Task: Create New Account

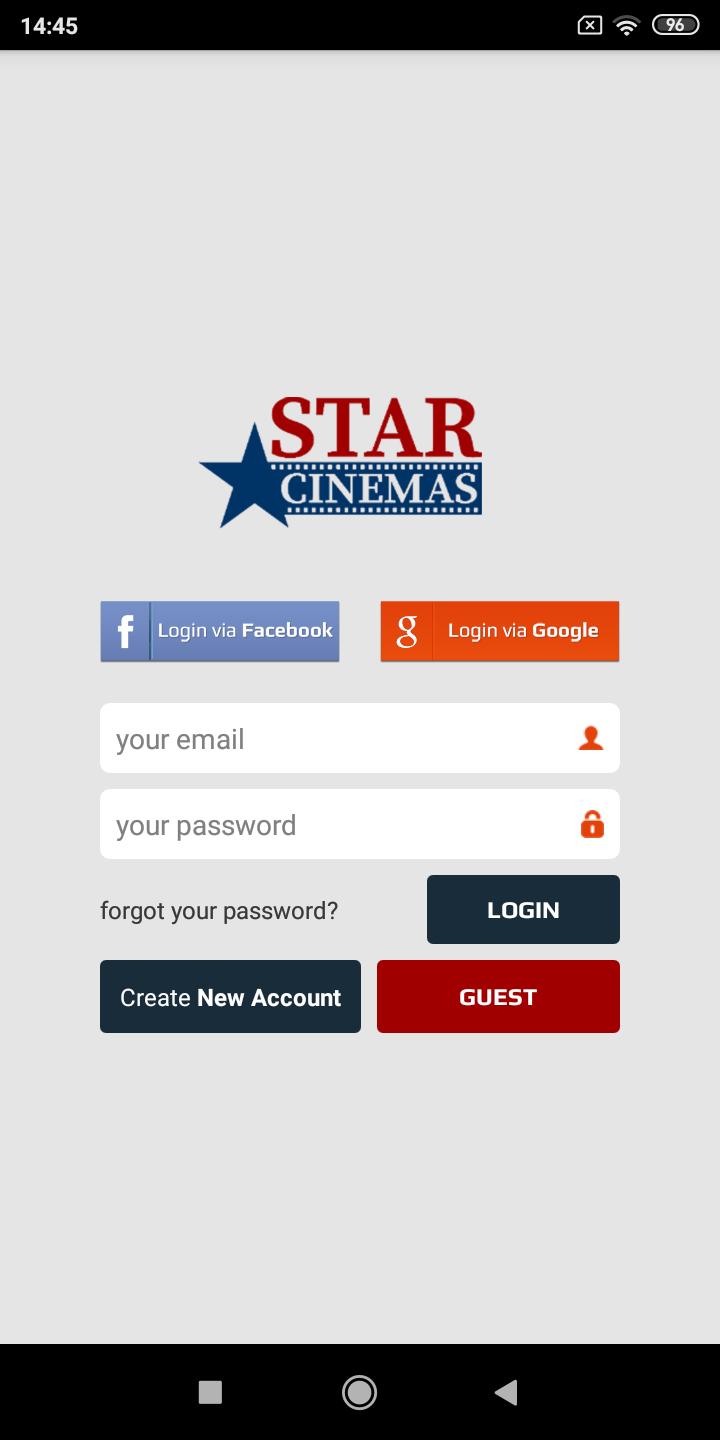Action: click(230, 997)
